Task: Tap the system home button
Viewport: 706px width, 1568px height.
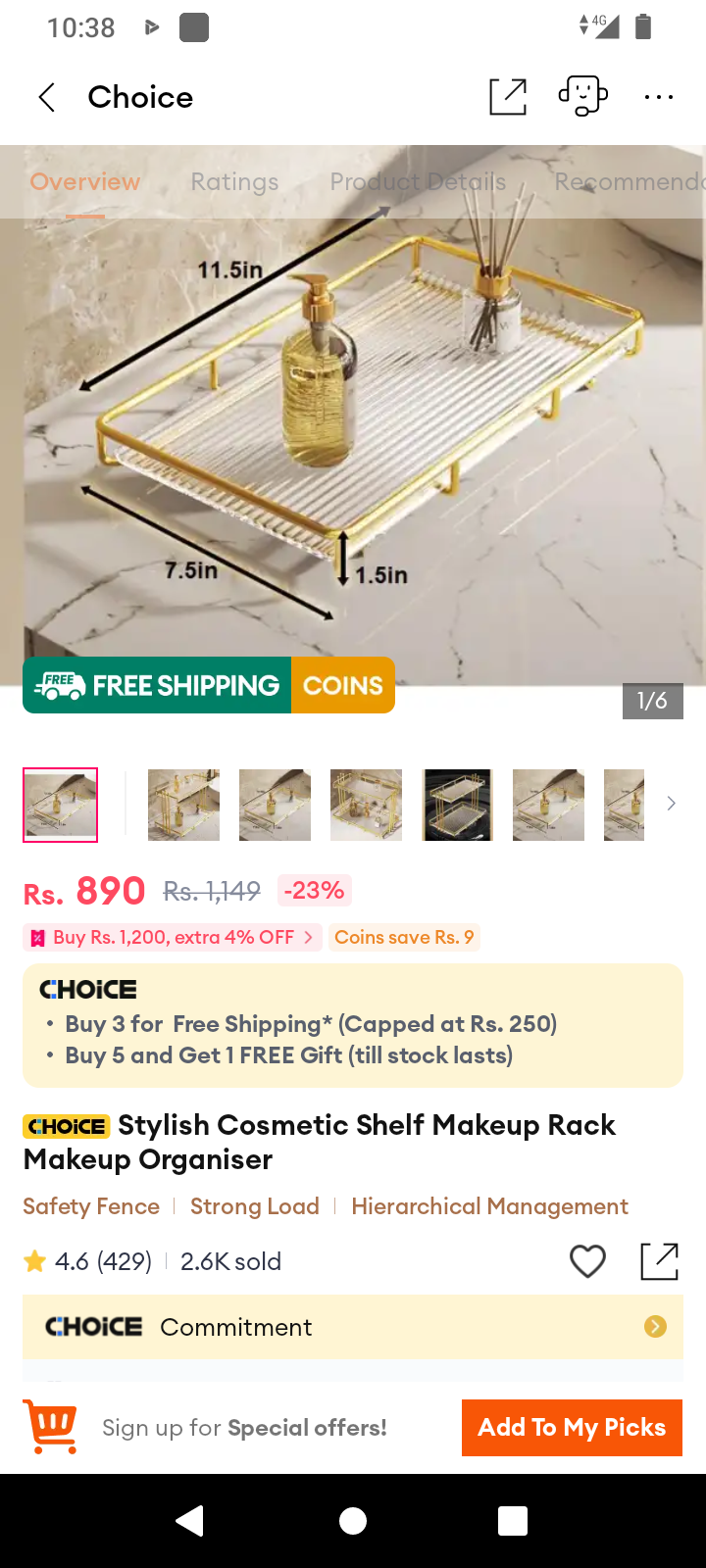Action: pyautogui.click(x=353, y=1521)
